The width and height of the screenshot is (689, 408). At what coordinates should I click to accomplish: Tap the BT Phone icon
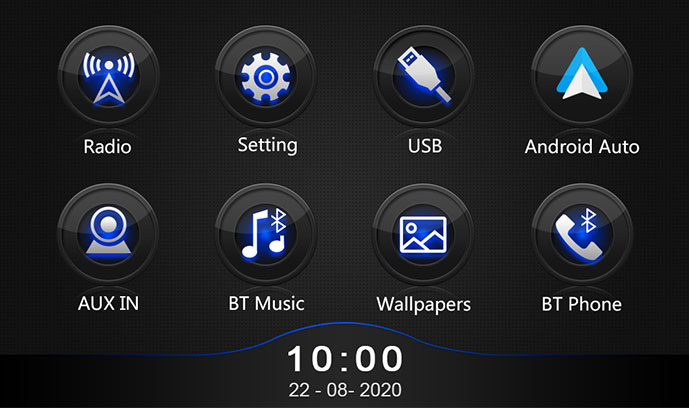(x=582, y=235)
